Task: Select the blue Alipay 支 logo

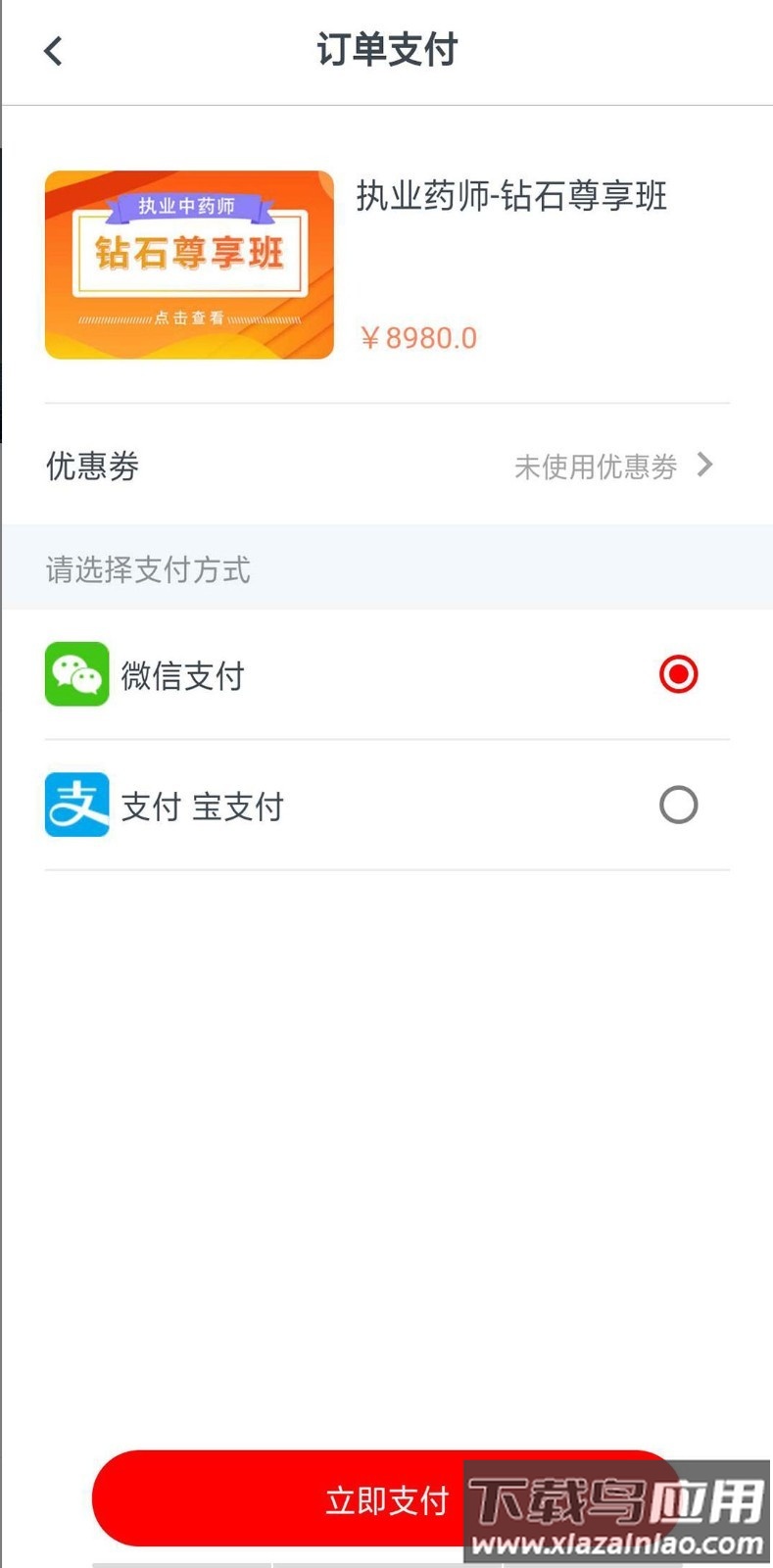Action: (76, 806)
